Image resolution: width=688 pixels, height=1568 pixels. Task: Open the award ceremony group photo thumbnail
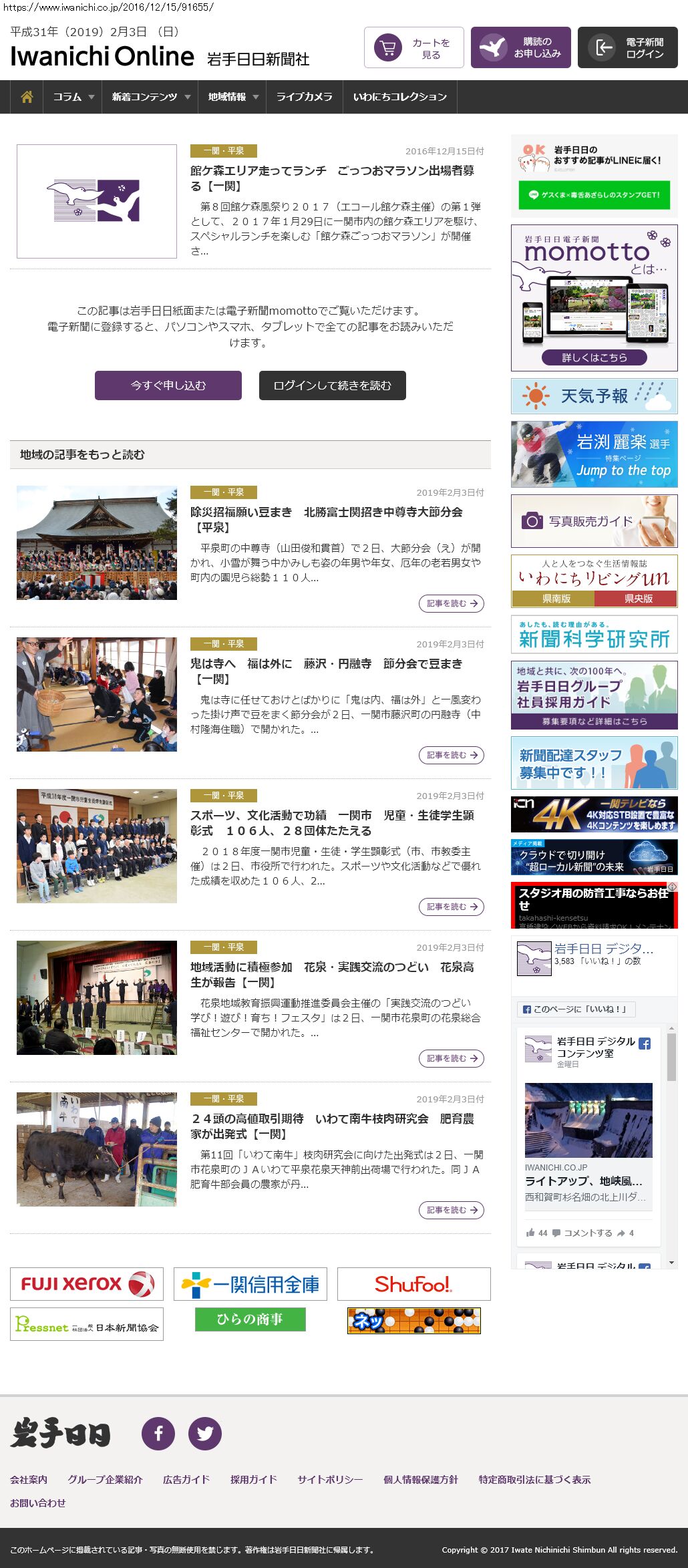pyautogui.click(x=97, y=846)
